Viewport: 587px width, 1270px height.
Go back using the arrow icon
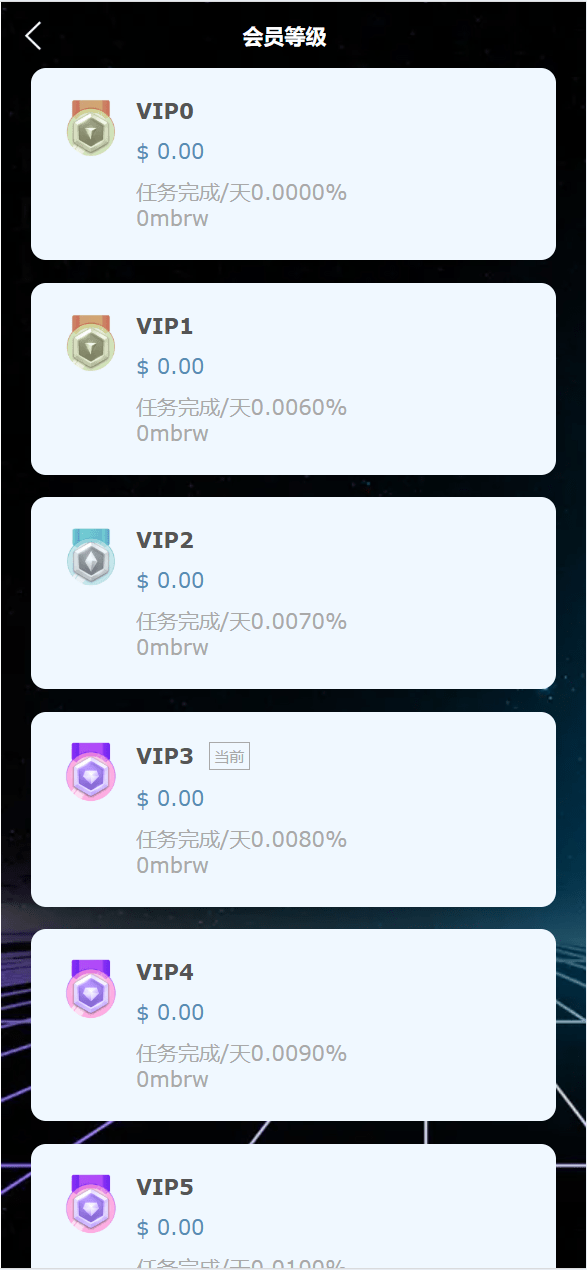33,36
